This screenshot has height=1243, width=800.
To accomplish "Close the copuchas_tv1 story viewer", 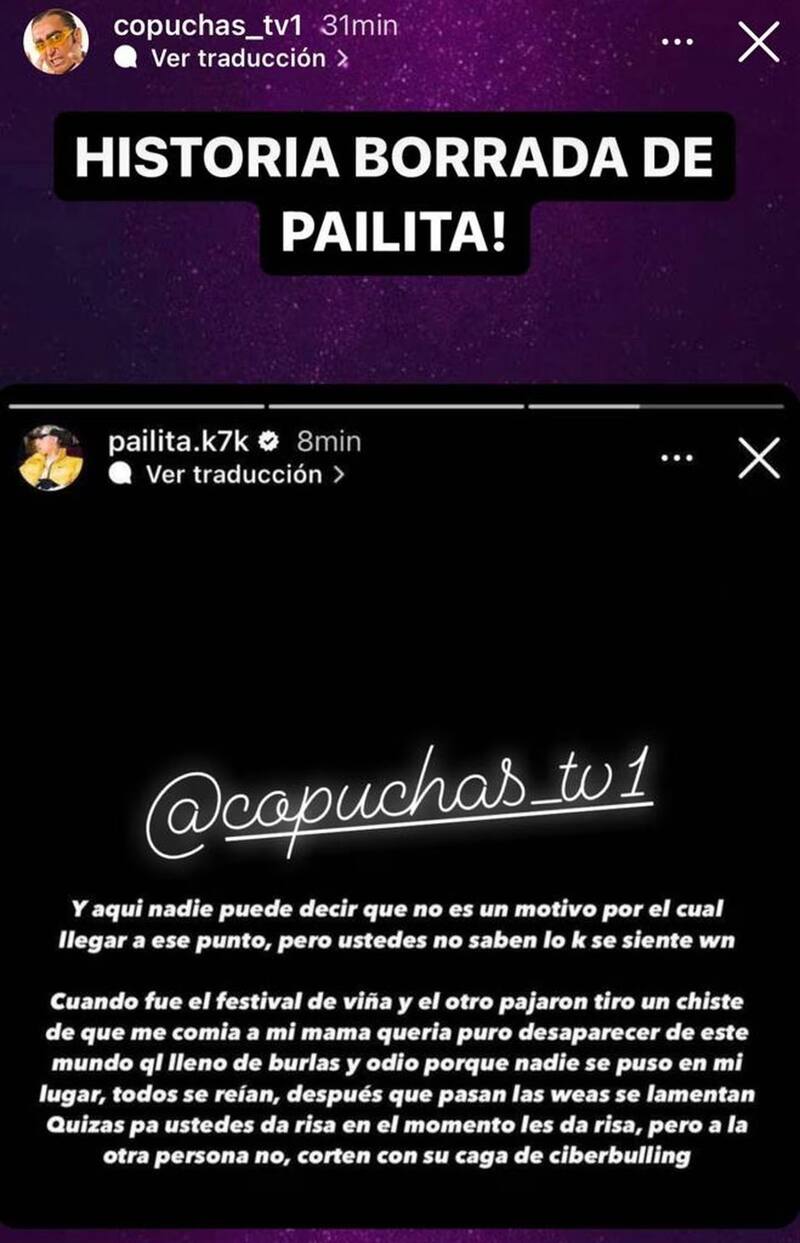I will coord(758,42).
